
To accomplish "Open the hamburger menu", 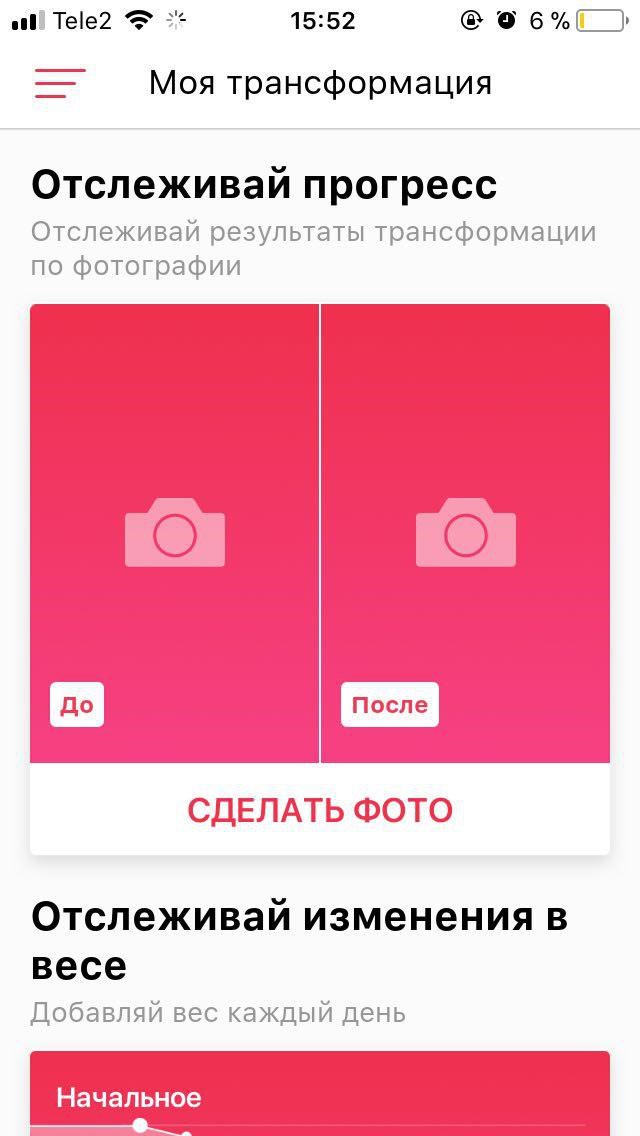I will coord(60,83).
